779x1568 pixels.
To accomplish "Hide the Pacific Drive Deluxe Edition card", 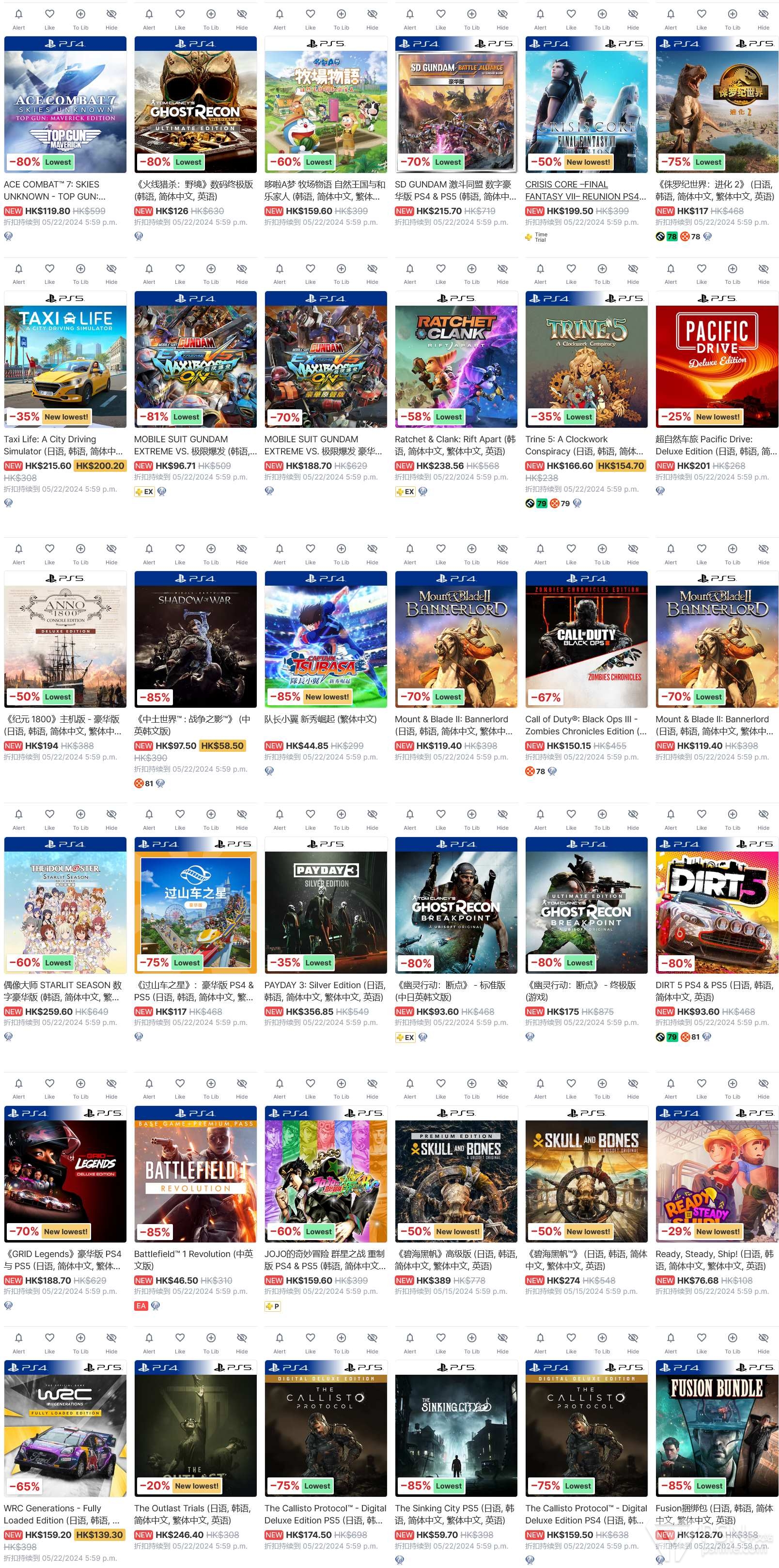I will (x=763, y=273).
